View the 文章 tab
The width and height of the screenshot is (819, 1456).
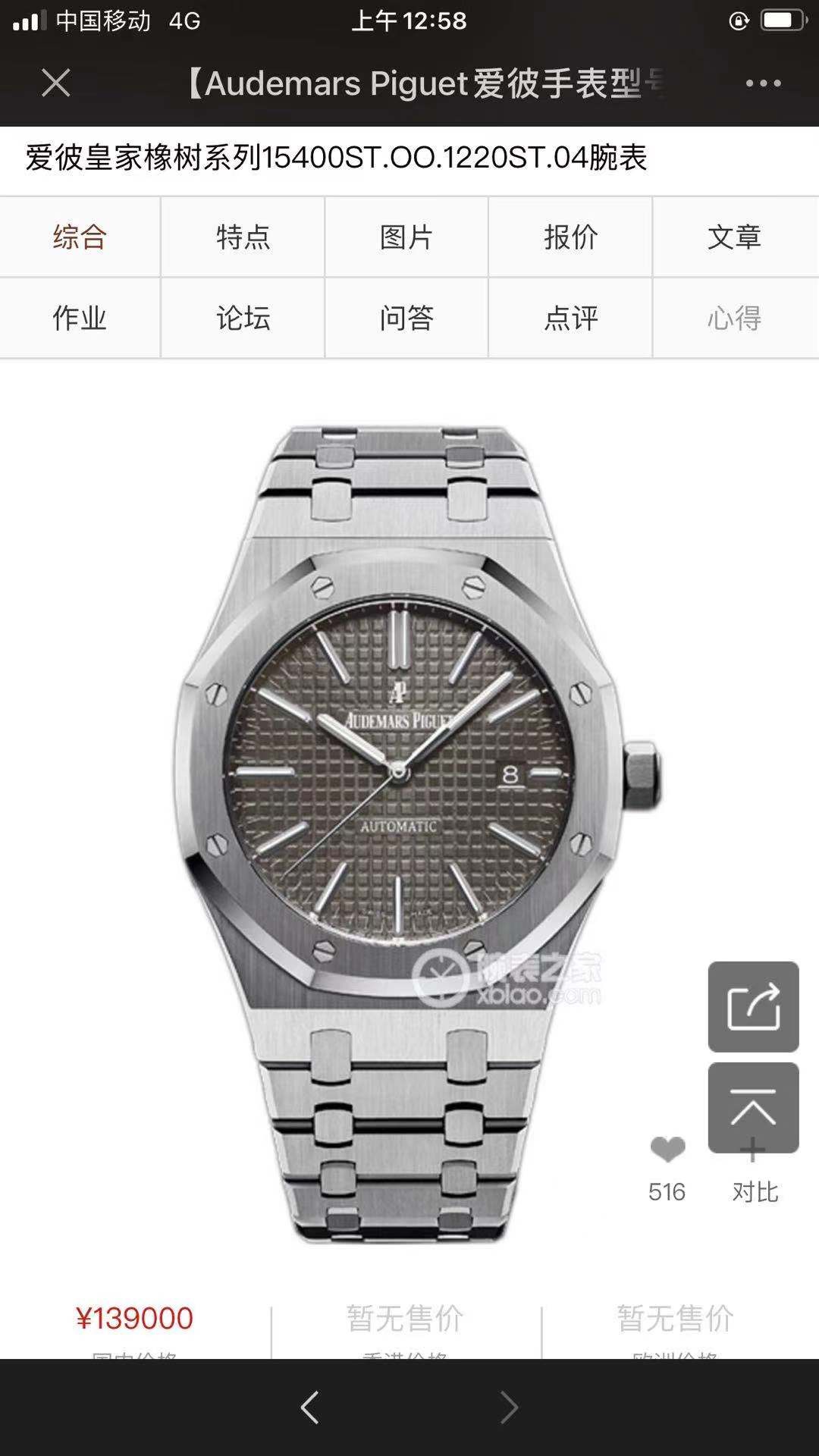(734, 237)
